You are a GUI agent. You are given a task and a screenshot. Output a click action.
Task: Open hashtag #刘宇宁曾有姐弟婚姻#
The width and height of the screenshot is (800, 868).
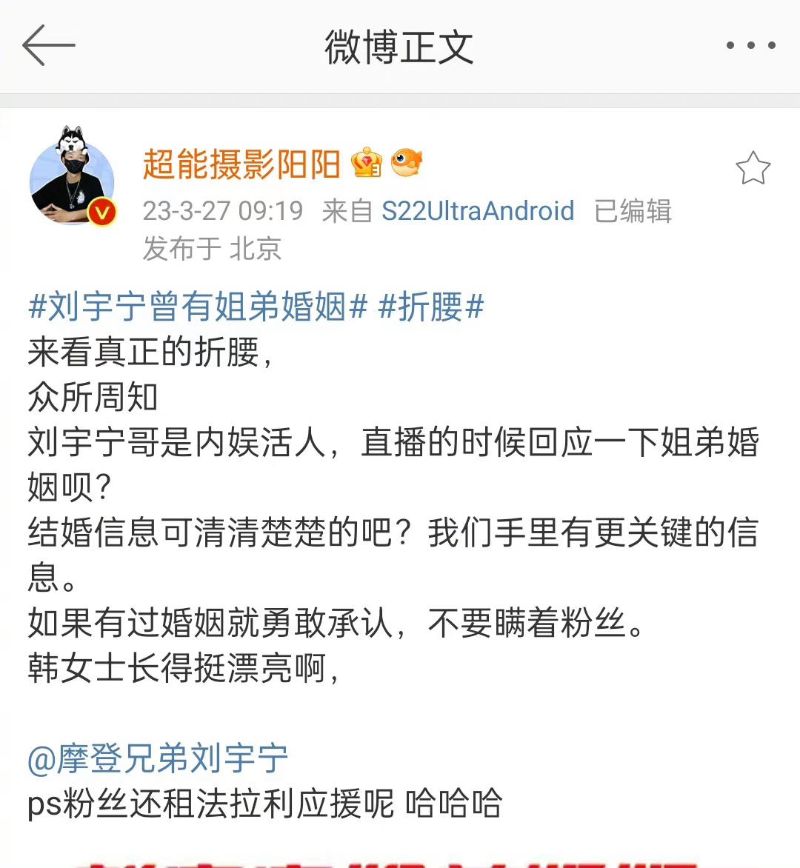coord(198,307)
